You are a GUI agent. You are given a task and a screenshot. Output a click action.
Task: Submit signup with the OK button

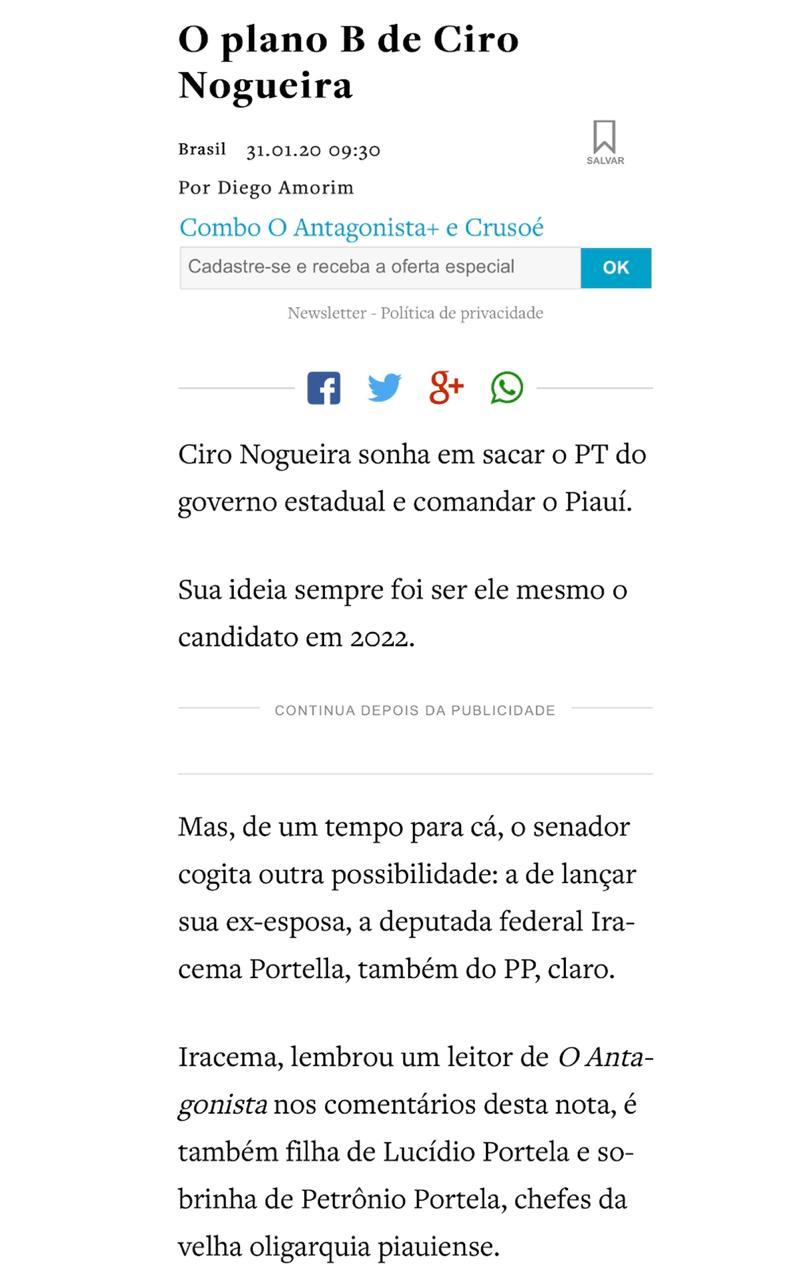616,268
